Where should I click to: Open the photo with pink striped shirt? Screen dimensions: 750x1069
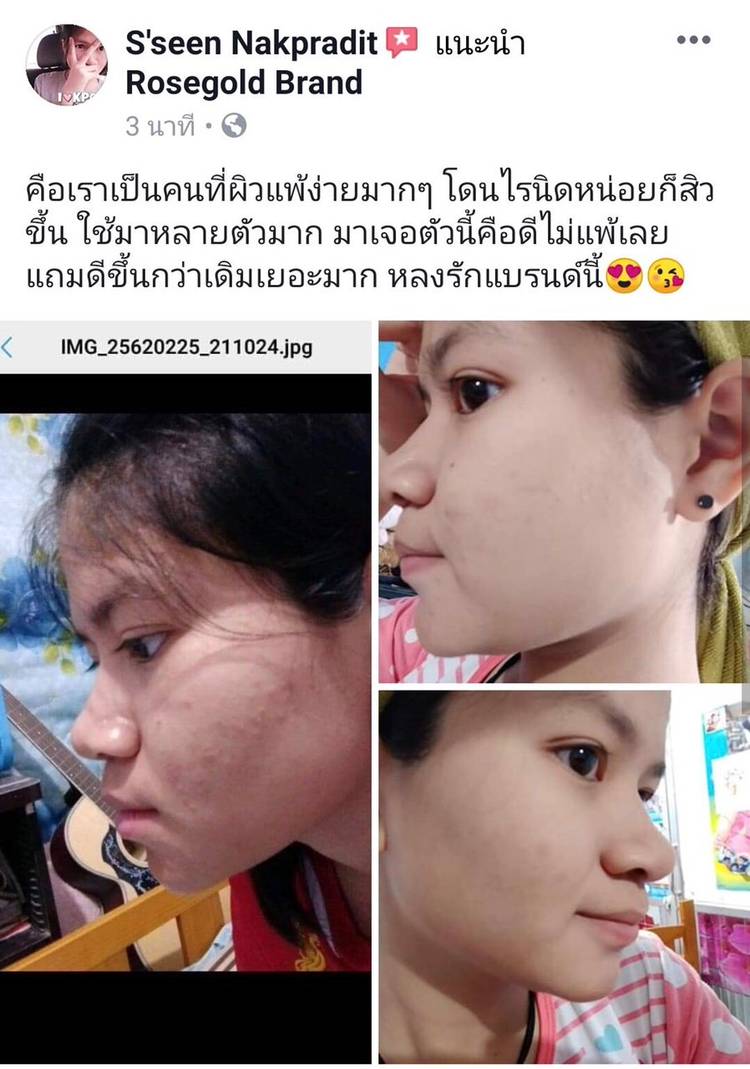click(x=564, y=877)
